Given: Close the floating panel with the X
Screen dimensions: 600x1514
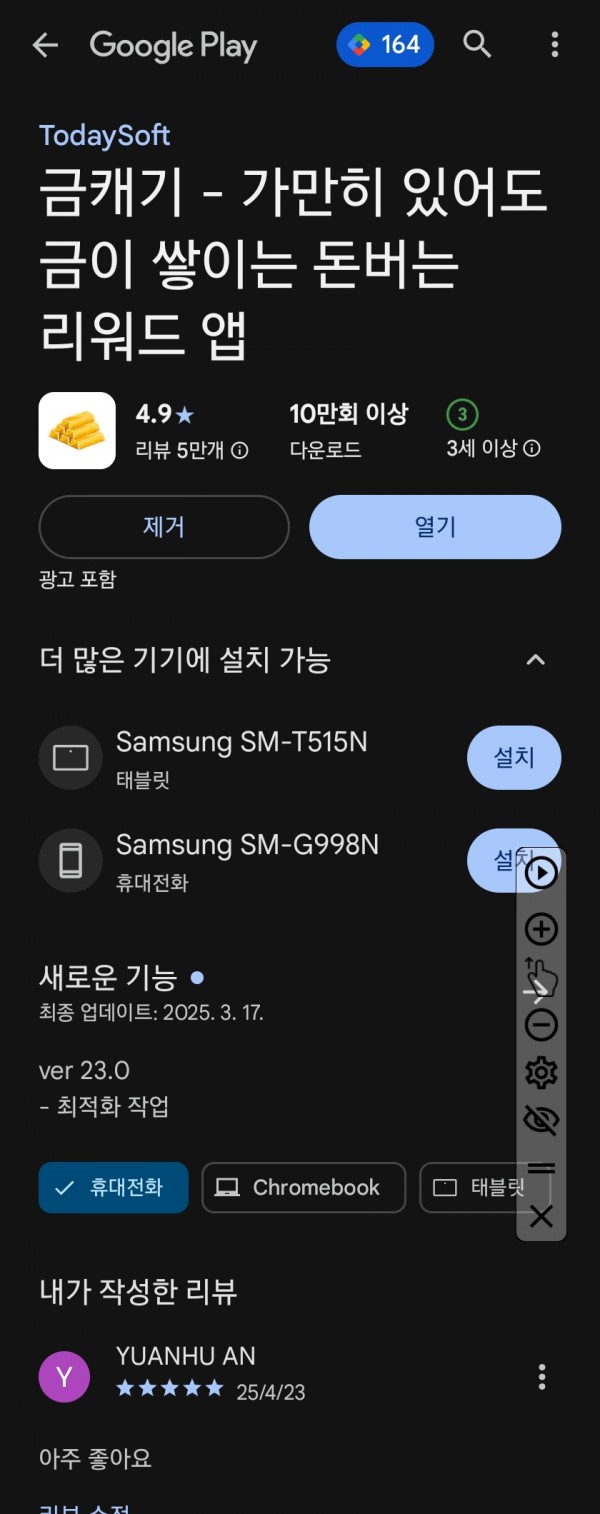Looking at the screenshot, I should 541,1216.
